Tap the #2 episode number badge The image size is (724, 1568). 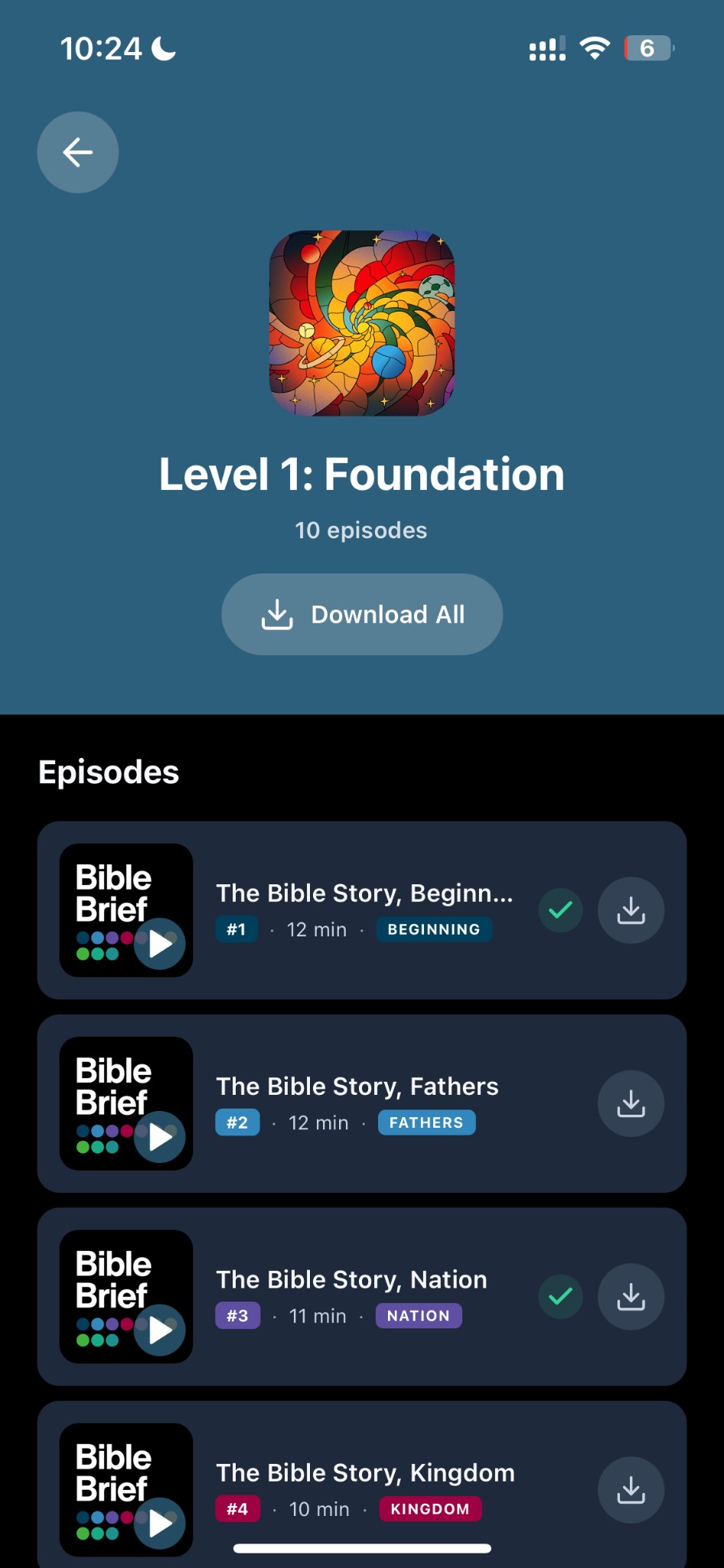click(x=237, y=1122)
